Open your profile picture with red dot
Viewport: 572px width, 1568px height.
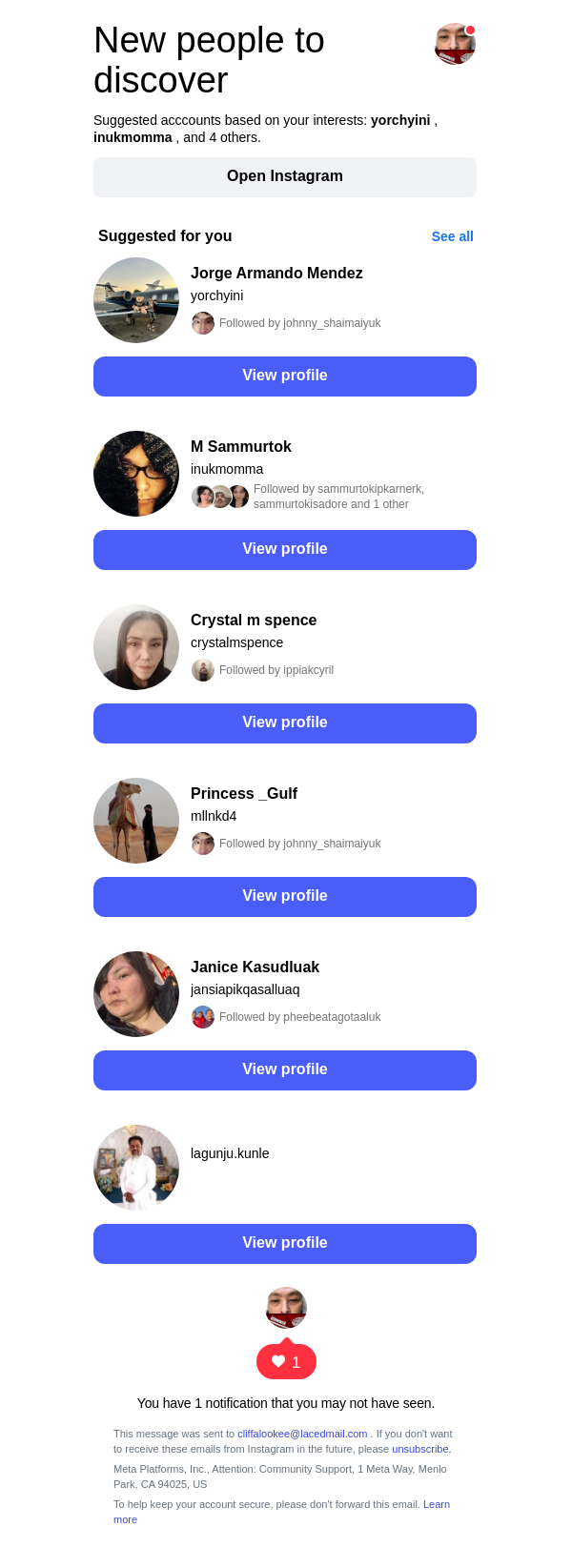tap(455, 44)
